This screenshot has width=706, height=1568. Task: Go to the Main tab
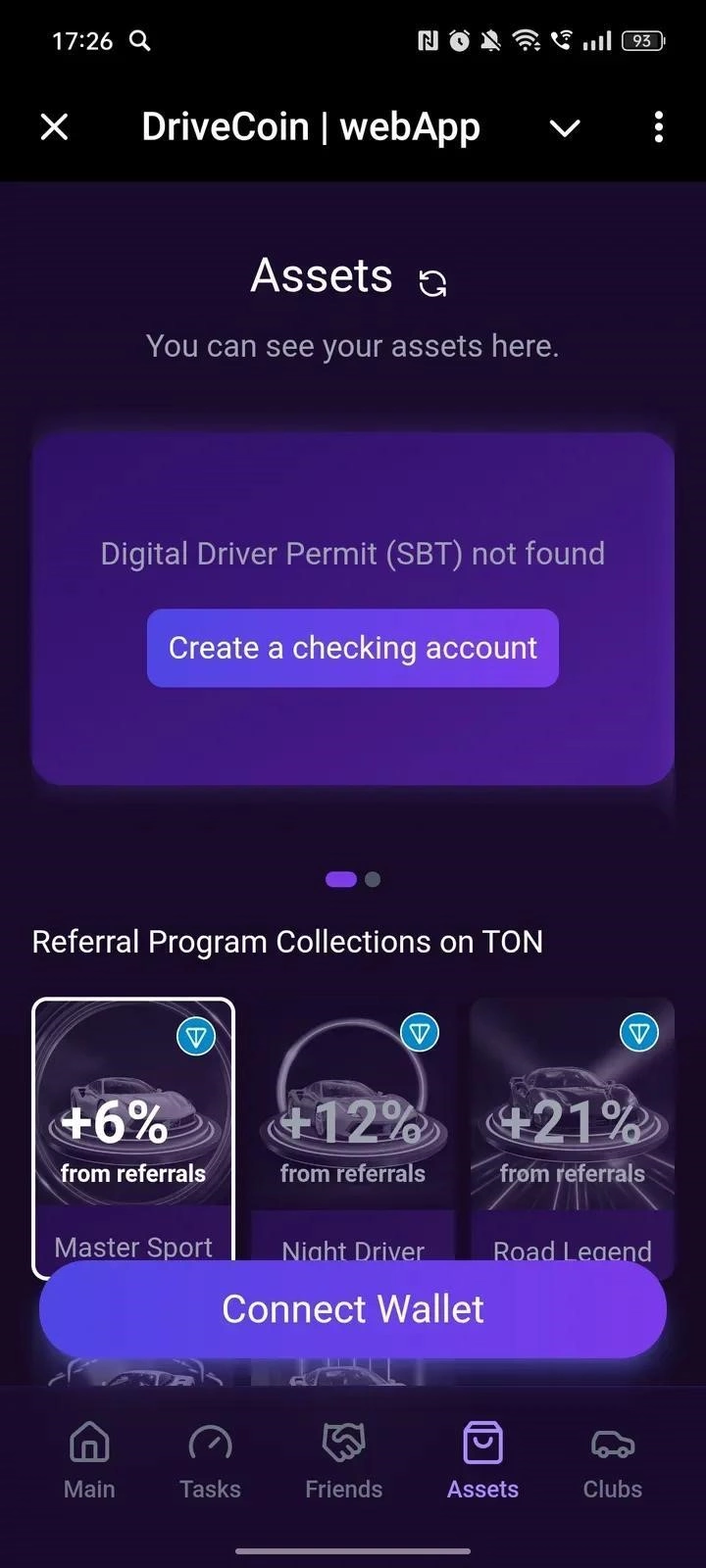89,1460
